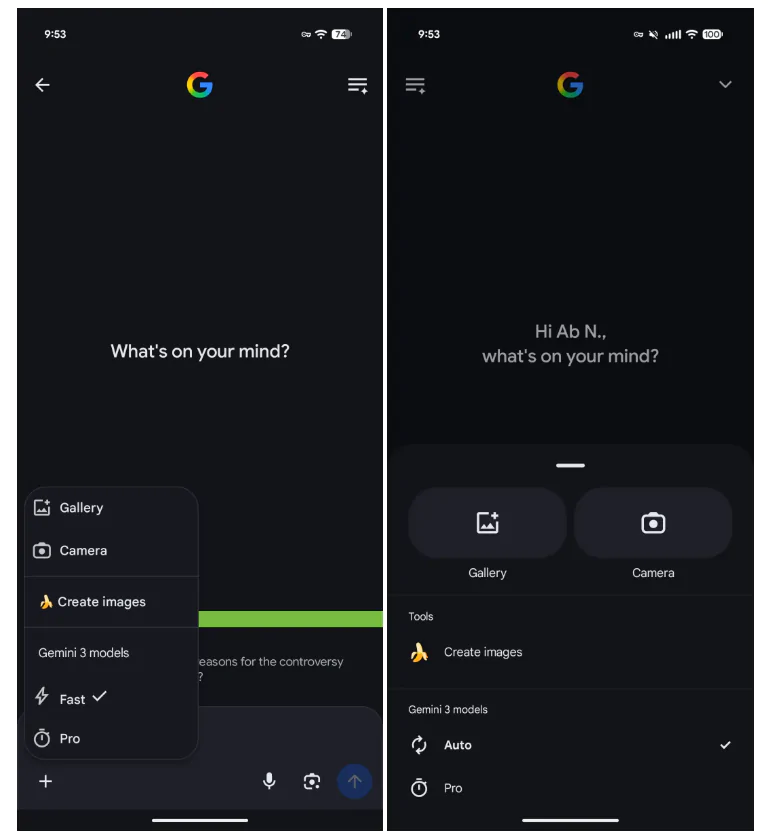Open the large Gallery tile in the bottom sheet
The image size is (773, 837).
coord(487,523)
